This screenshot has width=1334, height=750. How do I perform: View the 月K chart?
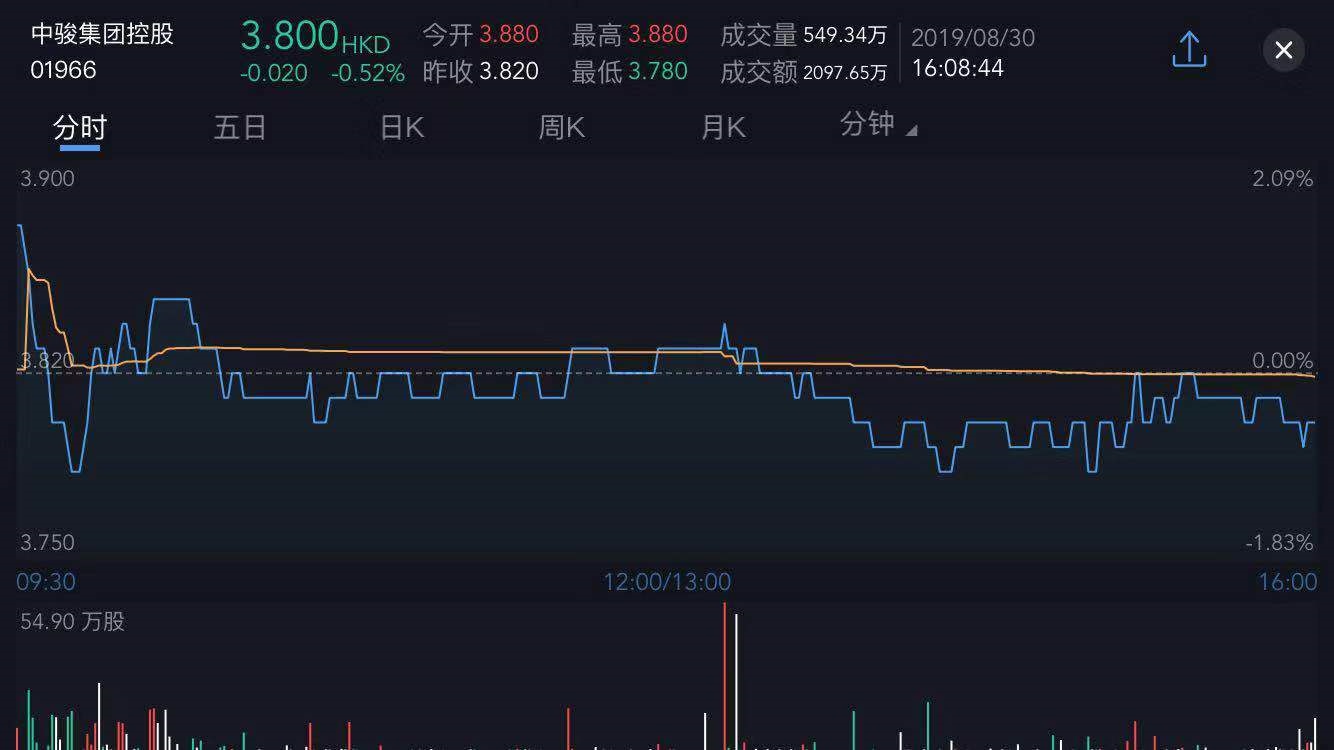(723, 128)
